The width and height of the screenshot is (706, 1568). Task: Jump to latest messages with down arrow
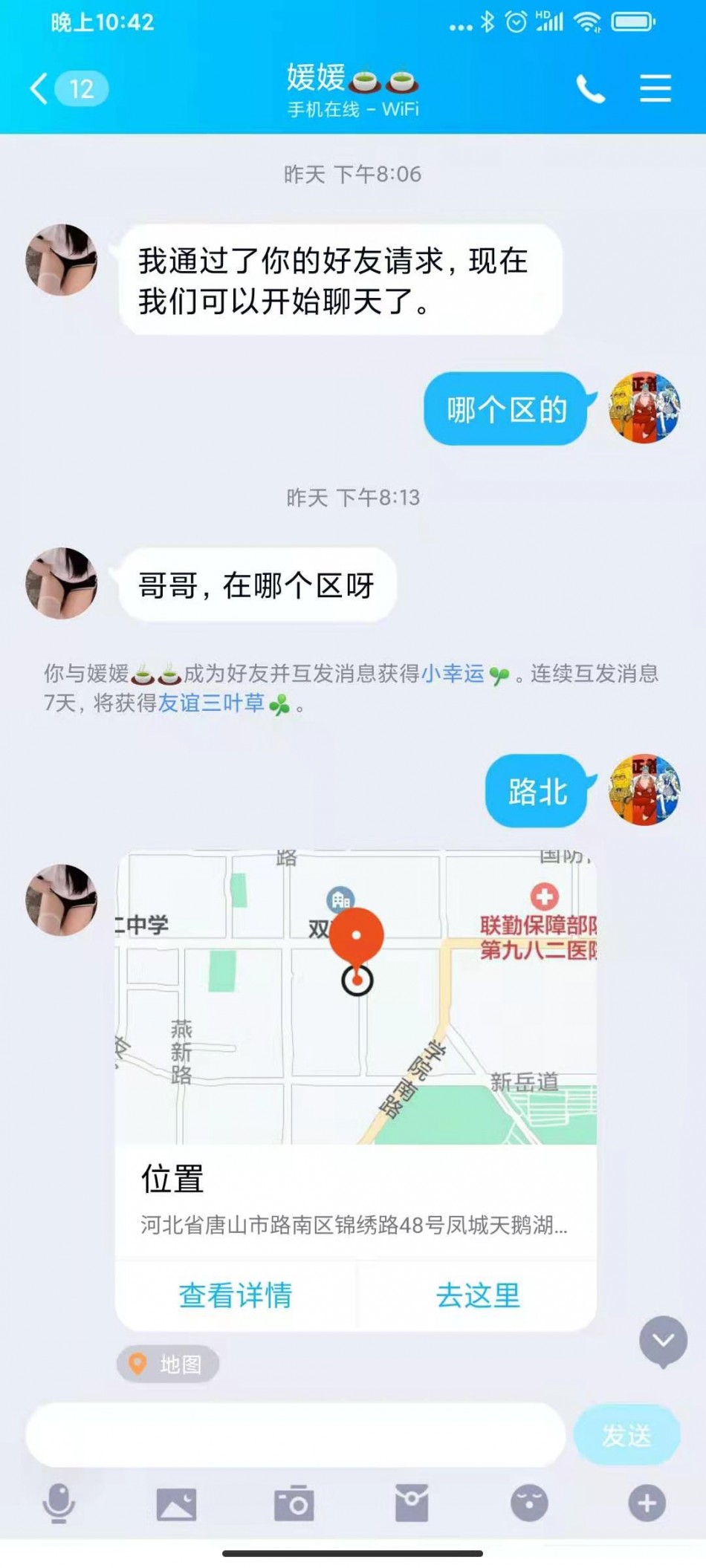point(663,1341)
